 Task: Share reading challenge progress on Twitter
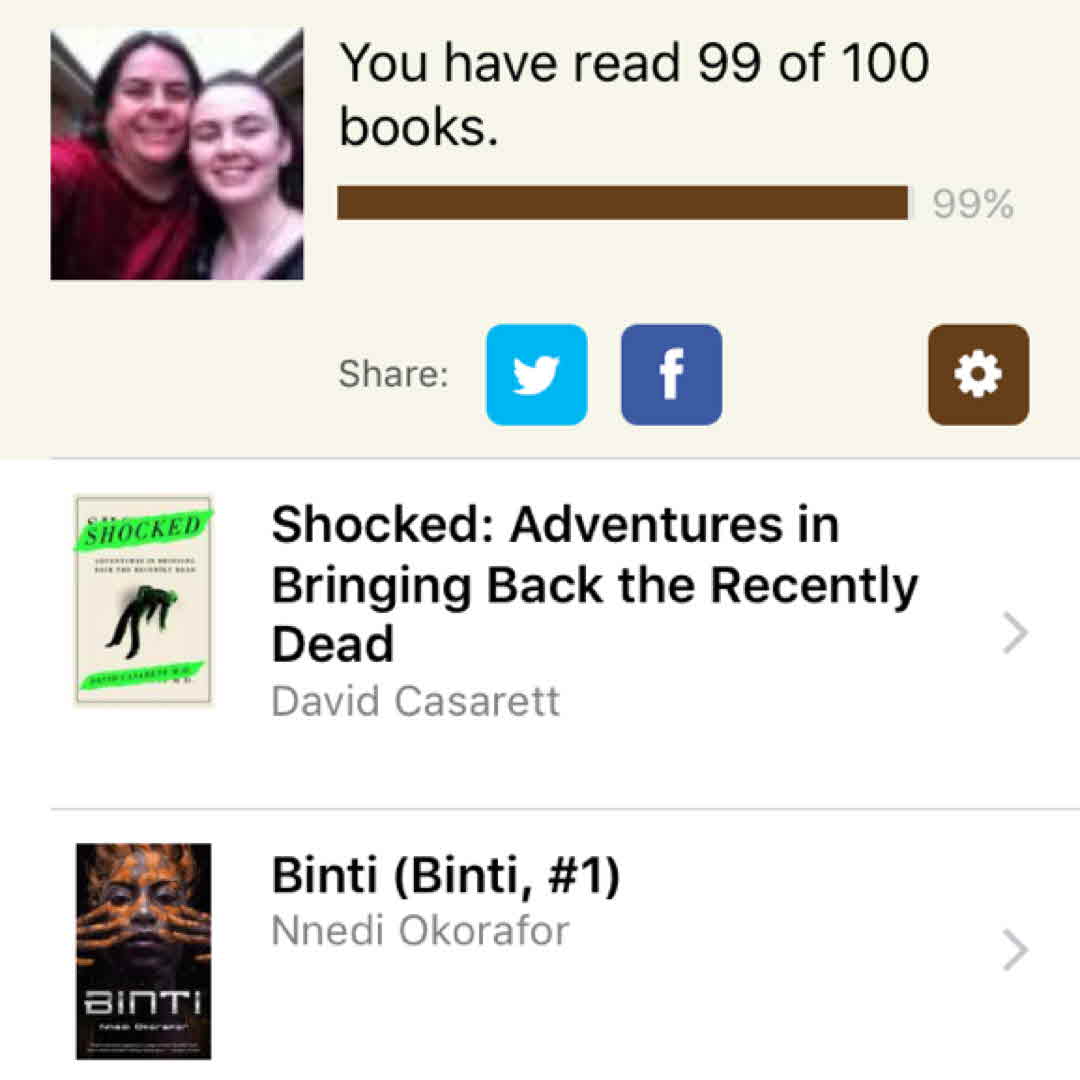point(536,375)
